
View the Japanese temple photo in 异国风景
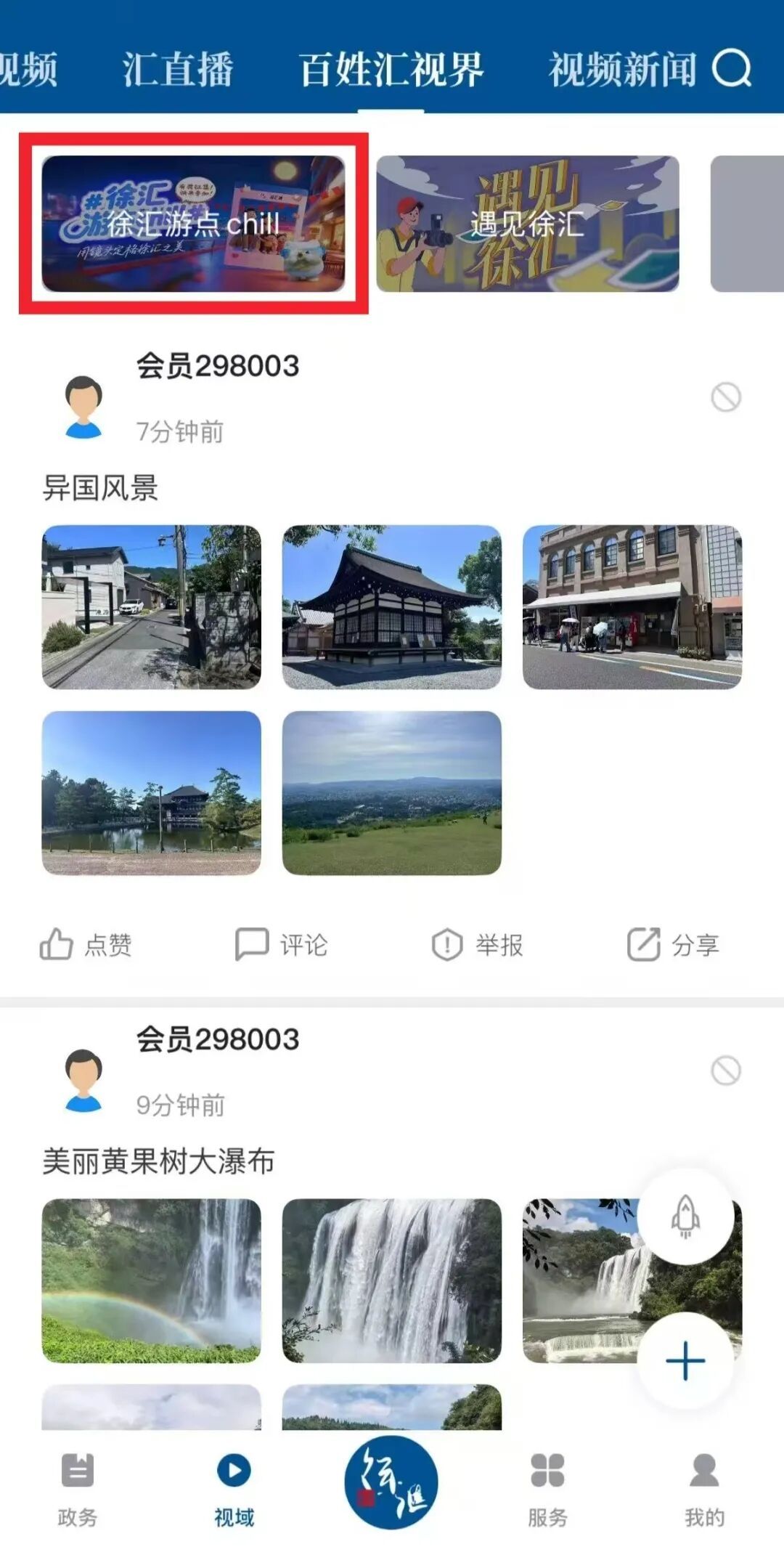pyautogui.click(x=391, y=606)
